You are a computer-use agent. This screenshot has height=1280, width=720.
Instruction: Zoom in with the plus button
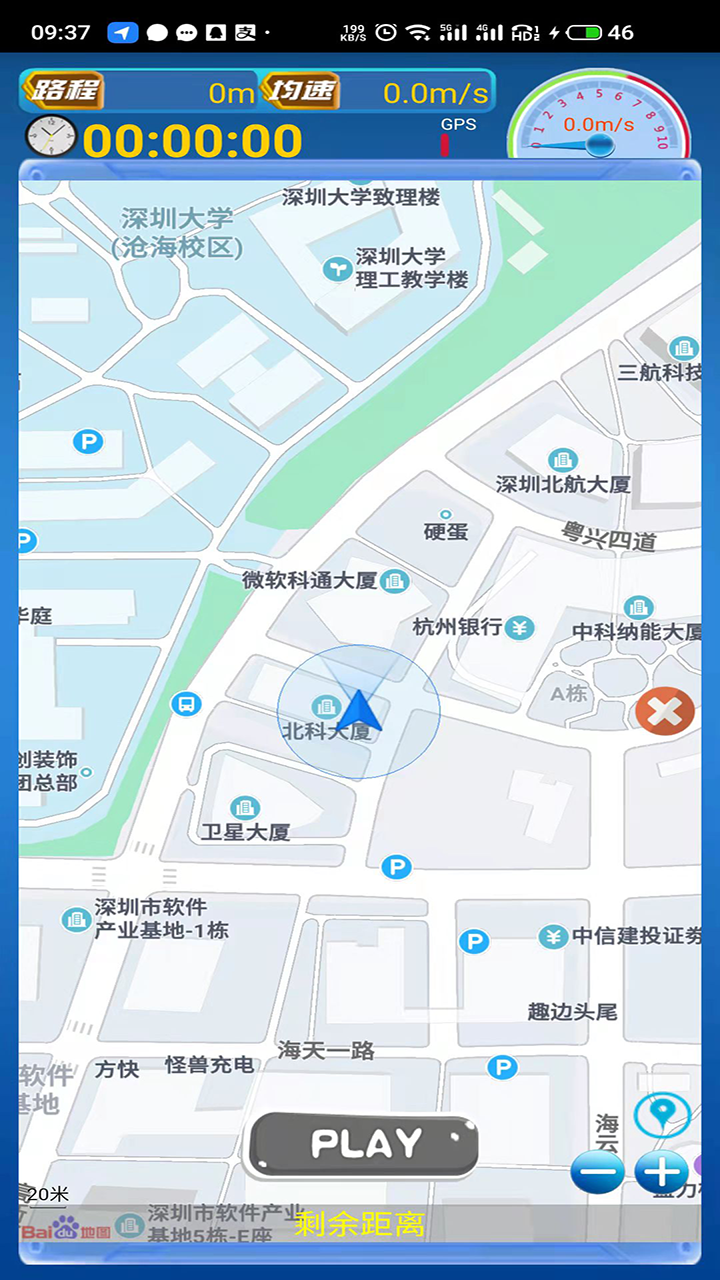point(664,1170)
